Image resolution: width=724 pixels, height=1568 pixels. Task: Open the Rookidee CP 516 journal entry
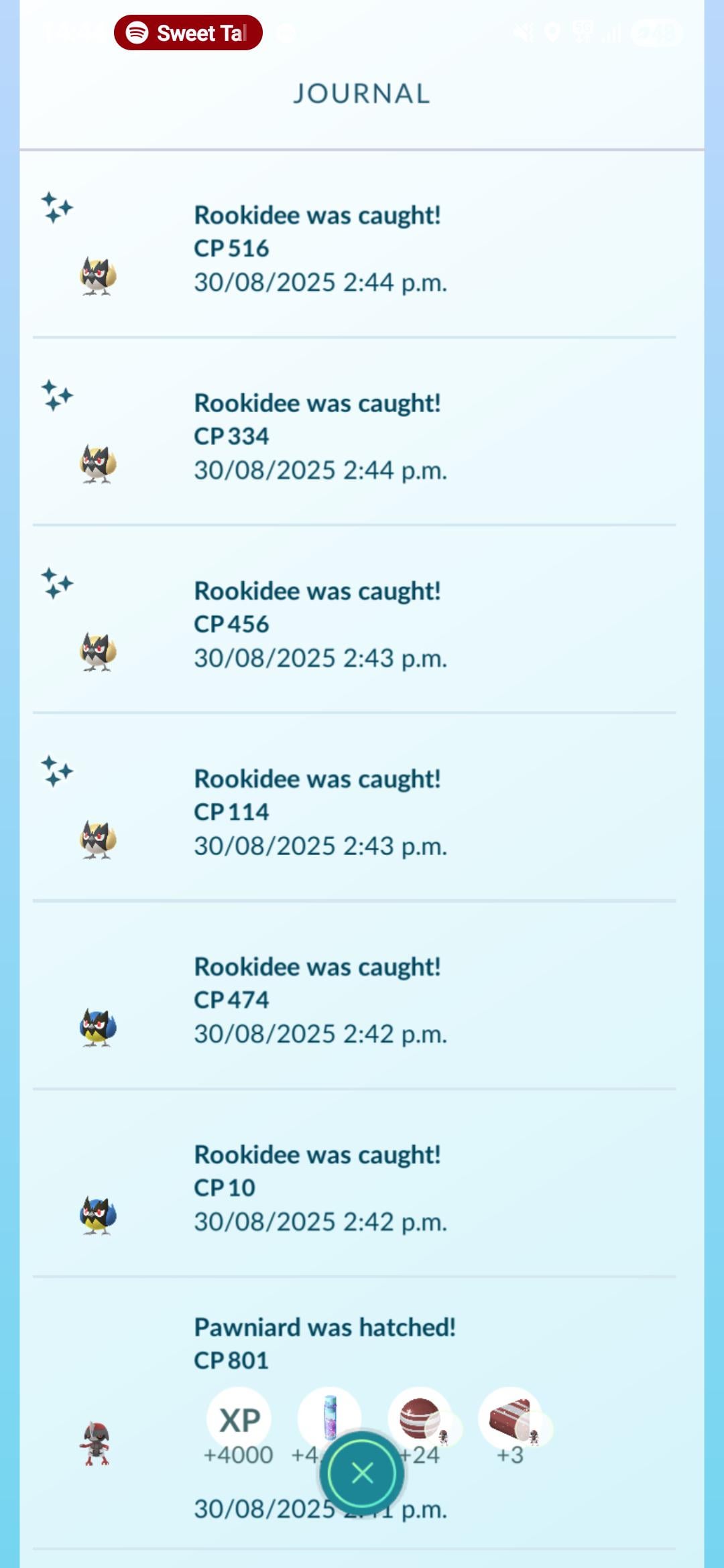354,245
